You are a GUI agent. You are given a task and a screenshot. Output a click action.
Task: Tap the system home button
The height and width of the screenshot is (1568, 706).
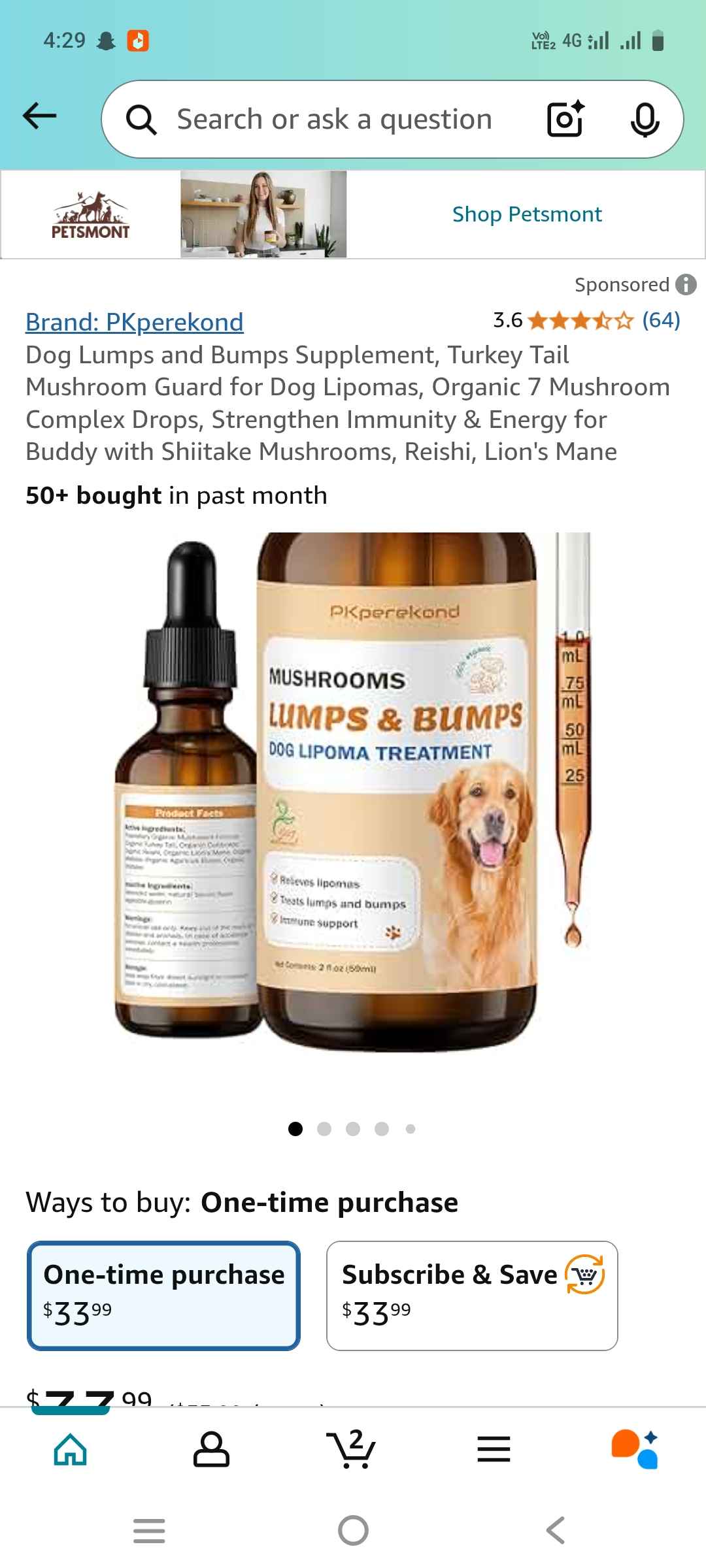tap(353, 1530)
